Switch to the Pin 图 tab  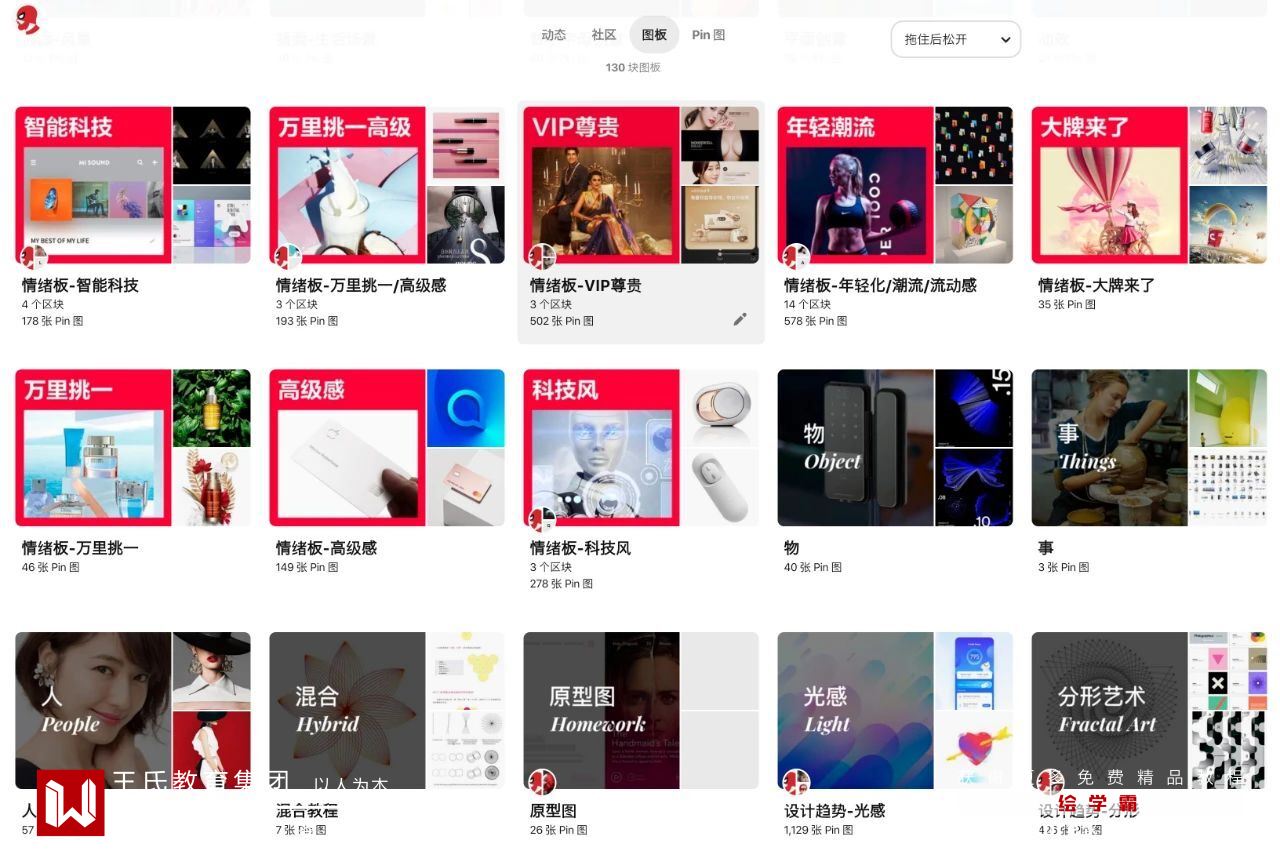pyautogui.click(x=708, y=35)
